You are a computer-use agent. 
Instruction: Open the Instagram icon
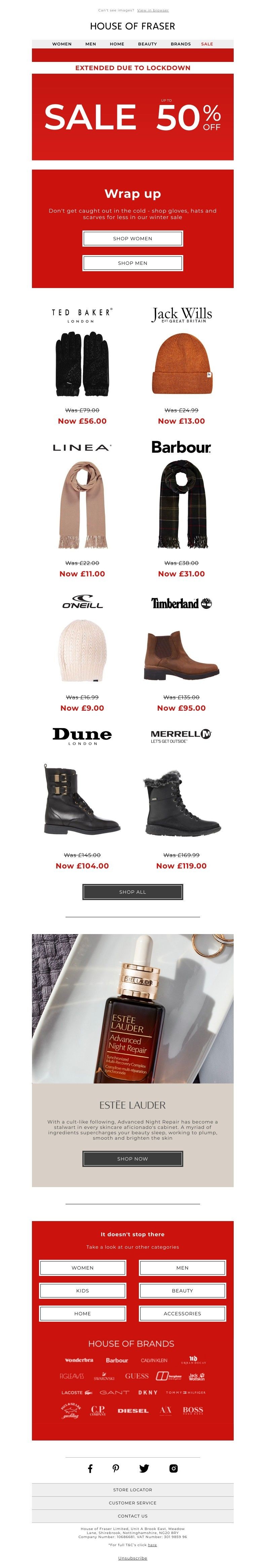(x=174, y=1468)
